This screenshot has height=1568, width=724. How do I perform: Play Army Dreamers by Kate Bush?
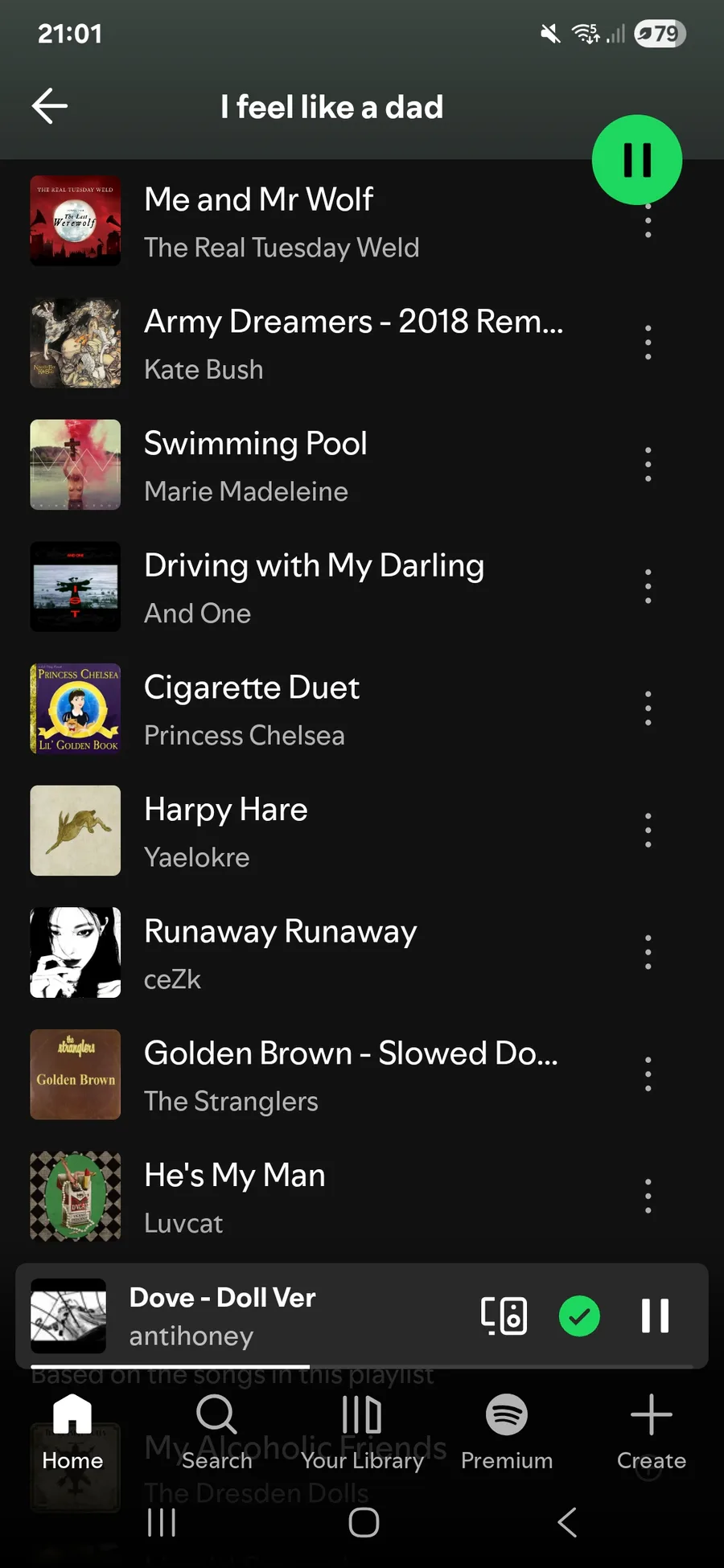(354, 343)
